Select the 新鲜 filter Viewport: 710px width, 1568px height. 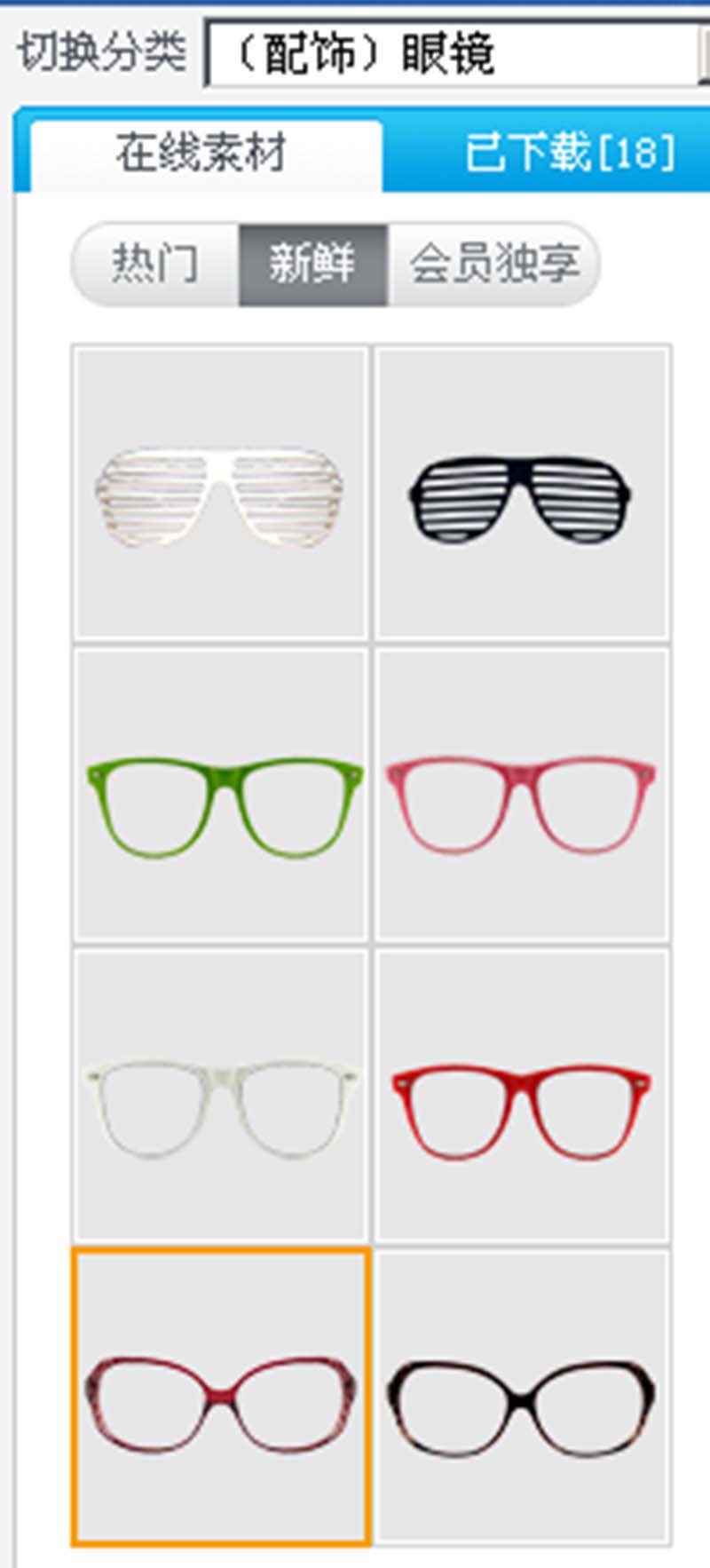point(312,264)
